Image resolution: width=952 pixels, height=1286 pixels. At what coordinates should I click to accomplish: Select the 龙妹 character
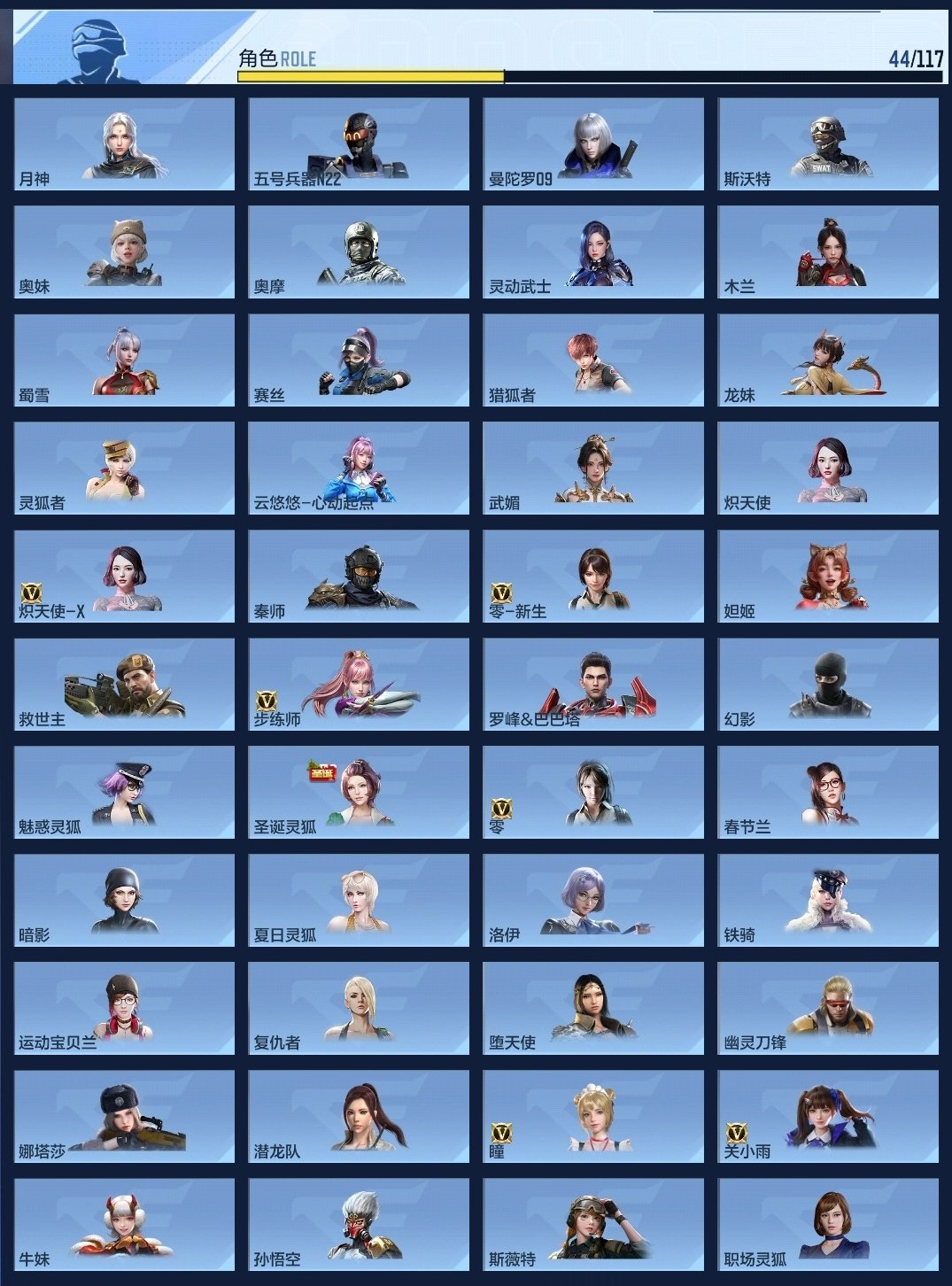[x=828, y=360]
